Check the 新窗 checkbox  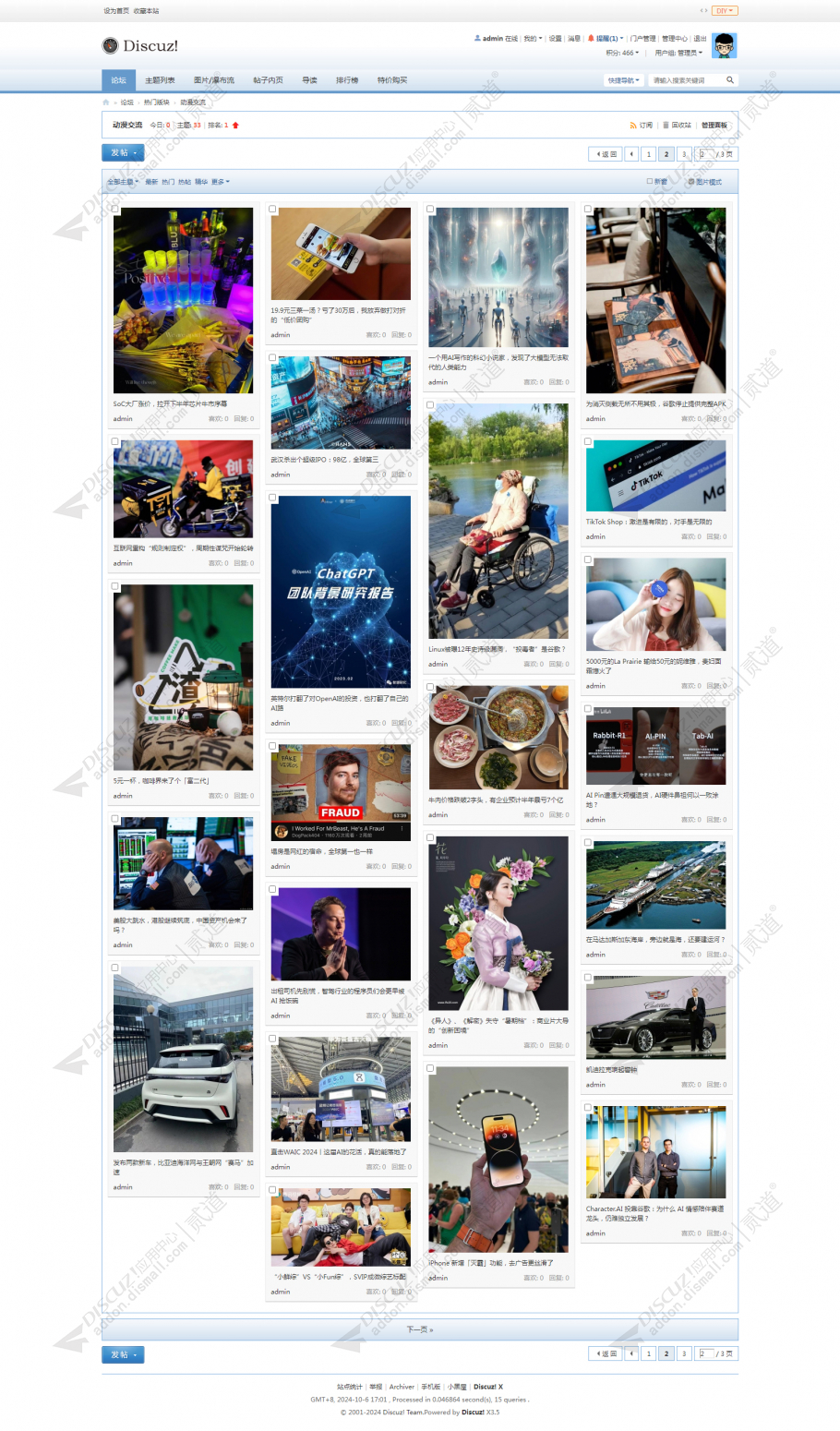pos(650,182)
